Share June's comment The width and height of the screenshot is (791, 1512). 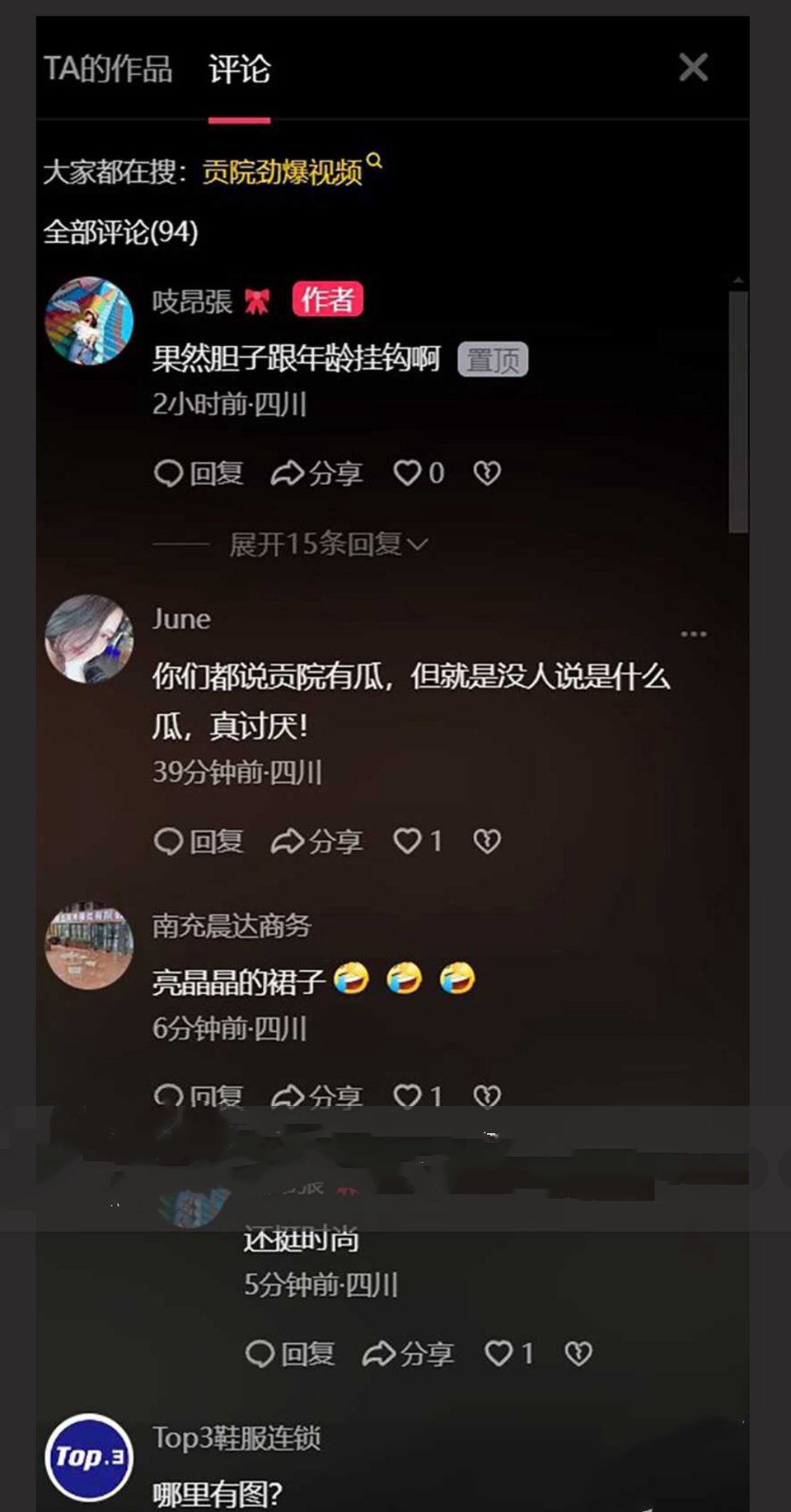[317, 841]
